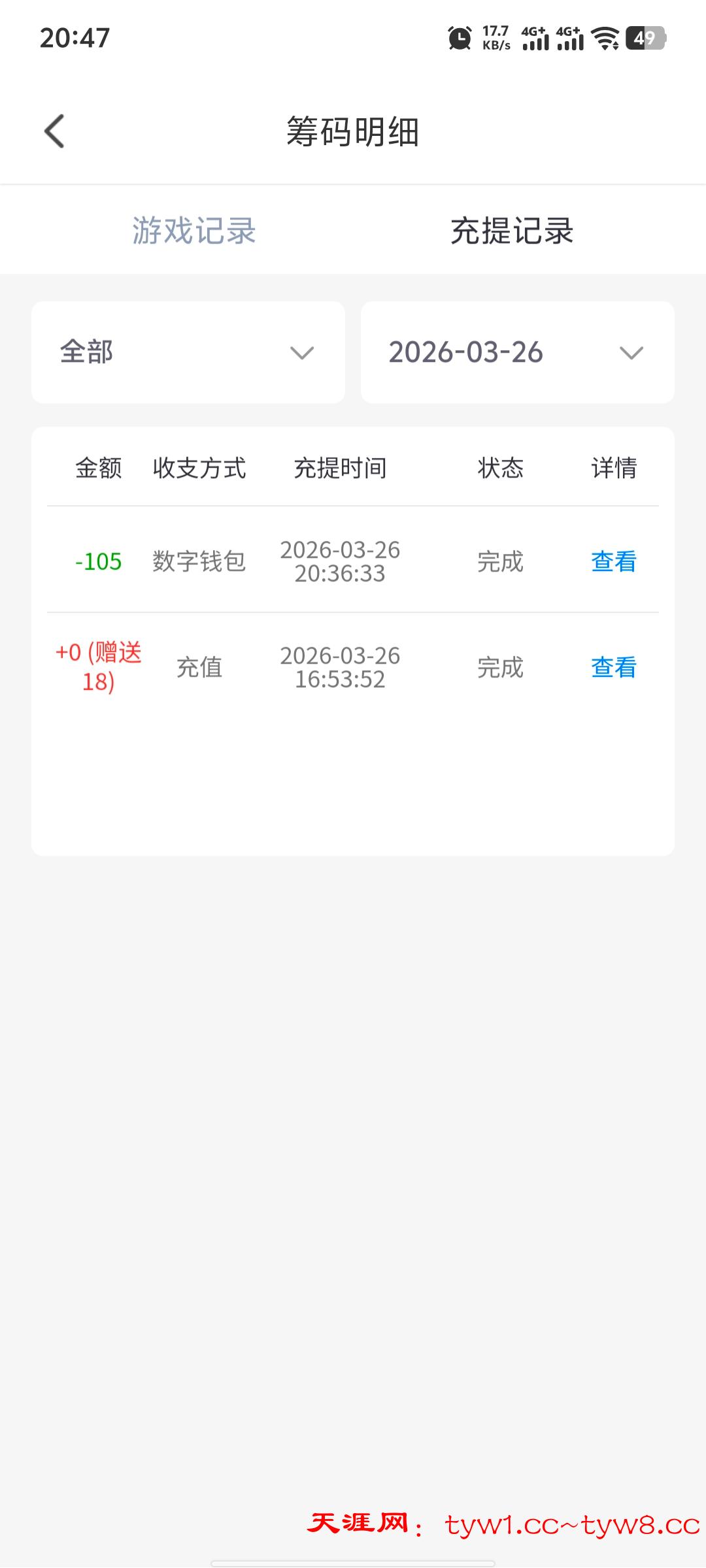
Task: Open the 2026-03-26 date picker
Action: tap(517, 352)
